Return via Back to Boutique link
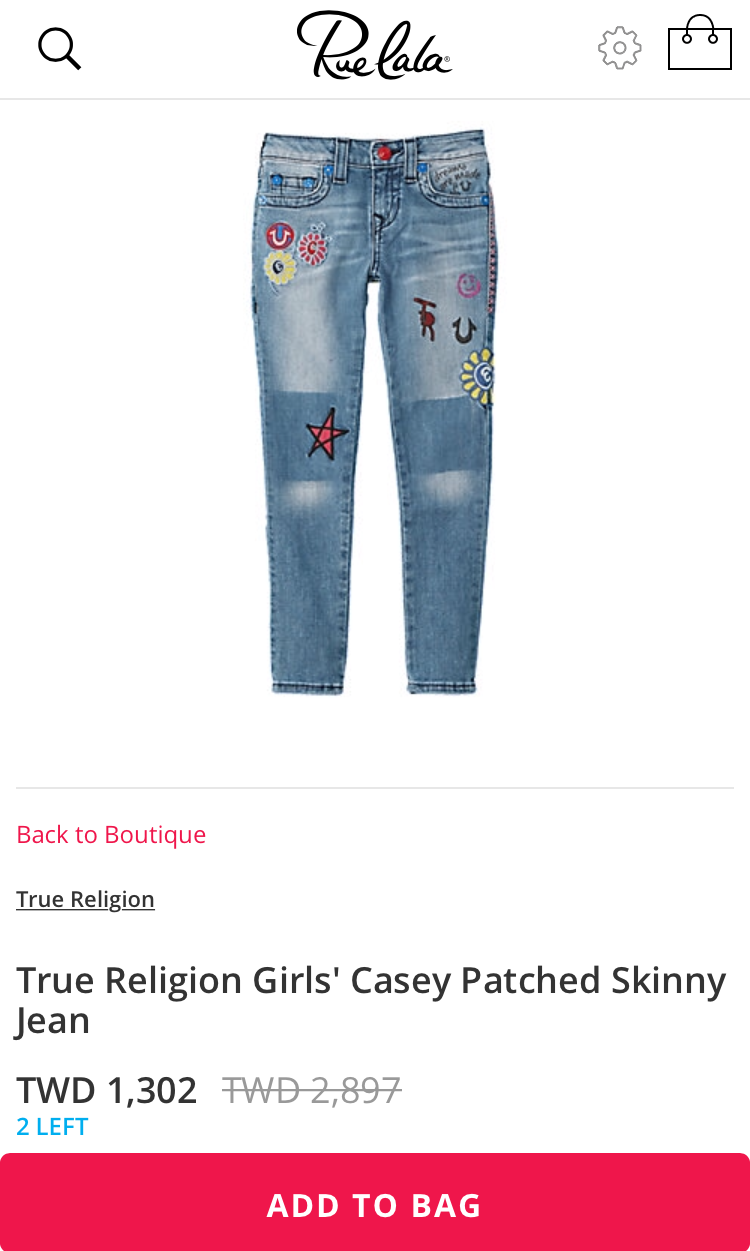 pos(111,835)
